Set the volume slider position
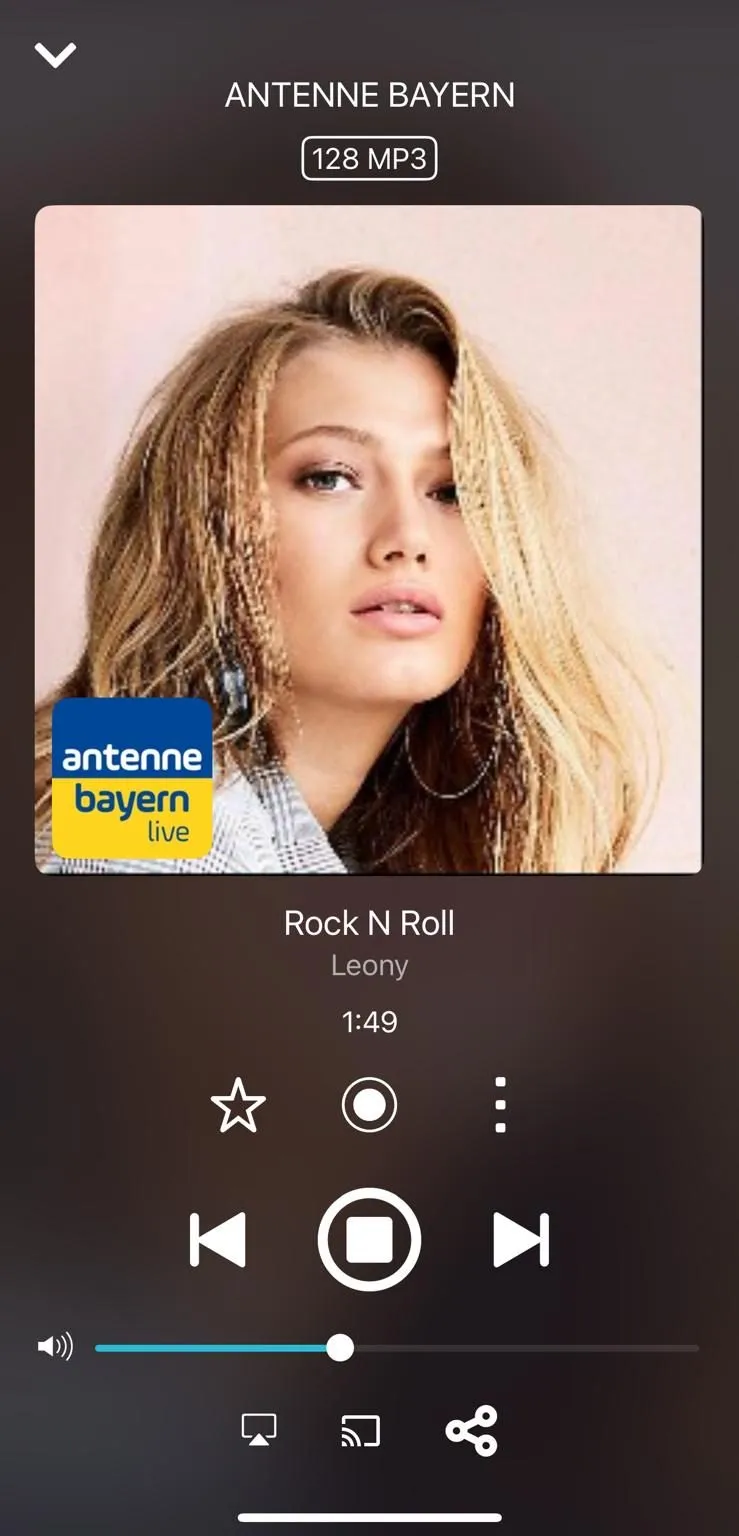Viewport: 739px width, 1536px height. [340, 1348]
